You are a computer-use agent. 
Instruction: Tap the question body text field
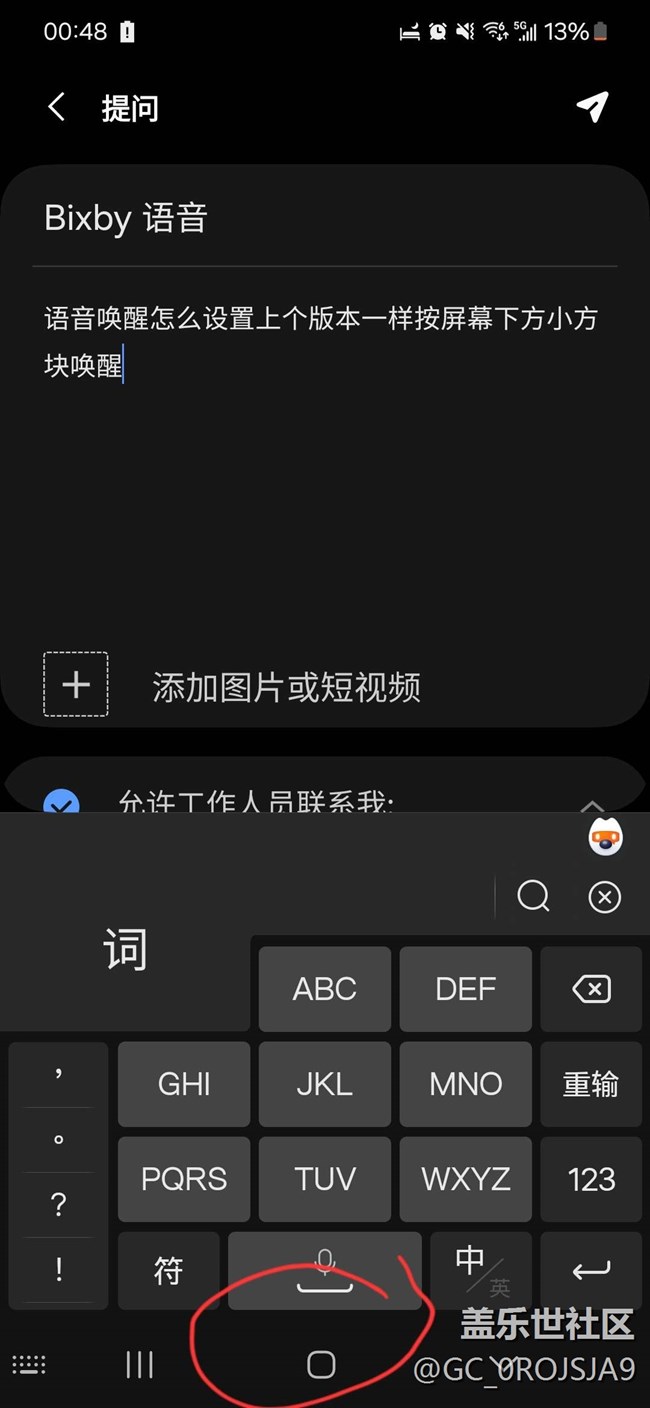325,440
